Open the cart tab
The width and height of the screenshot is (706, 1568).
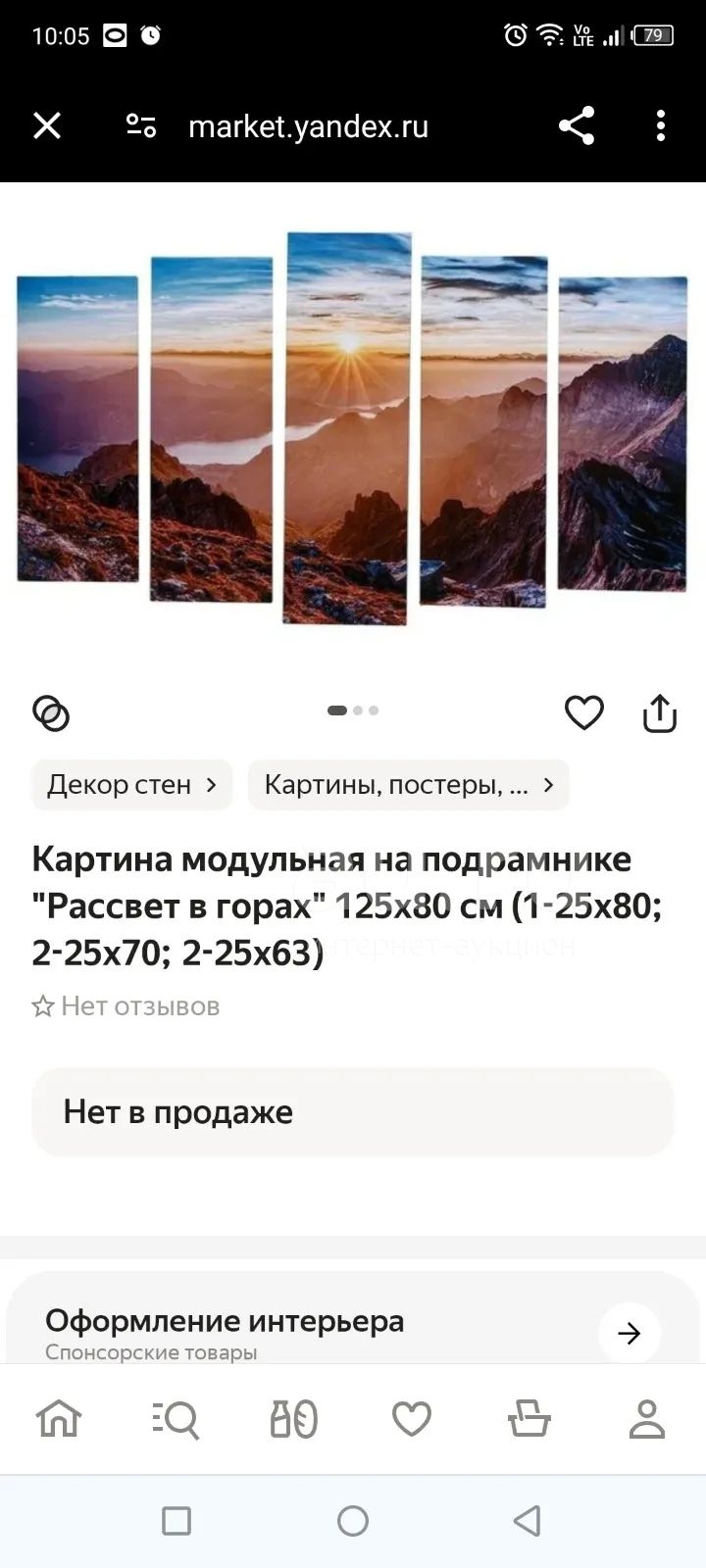click(529, 1418)
